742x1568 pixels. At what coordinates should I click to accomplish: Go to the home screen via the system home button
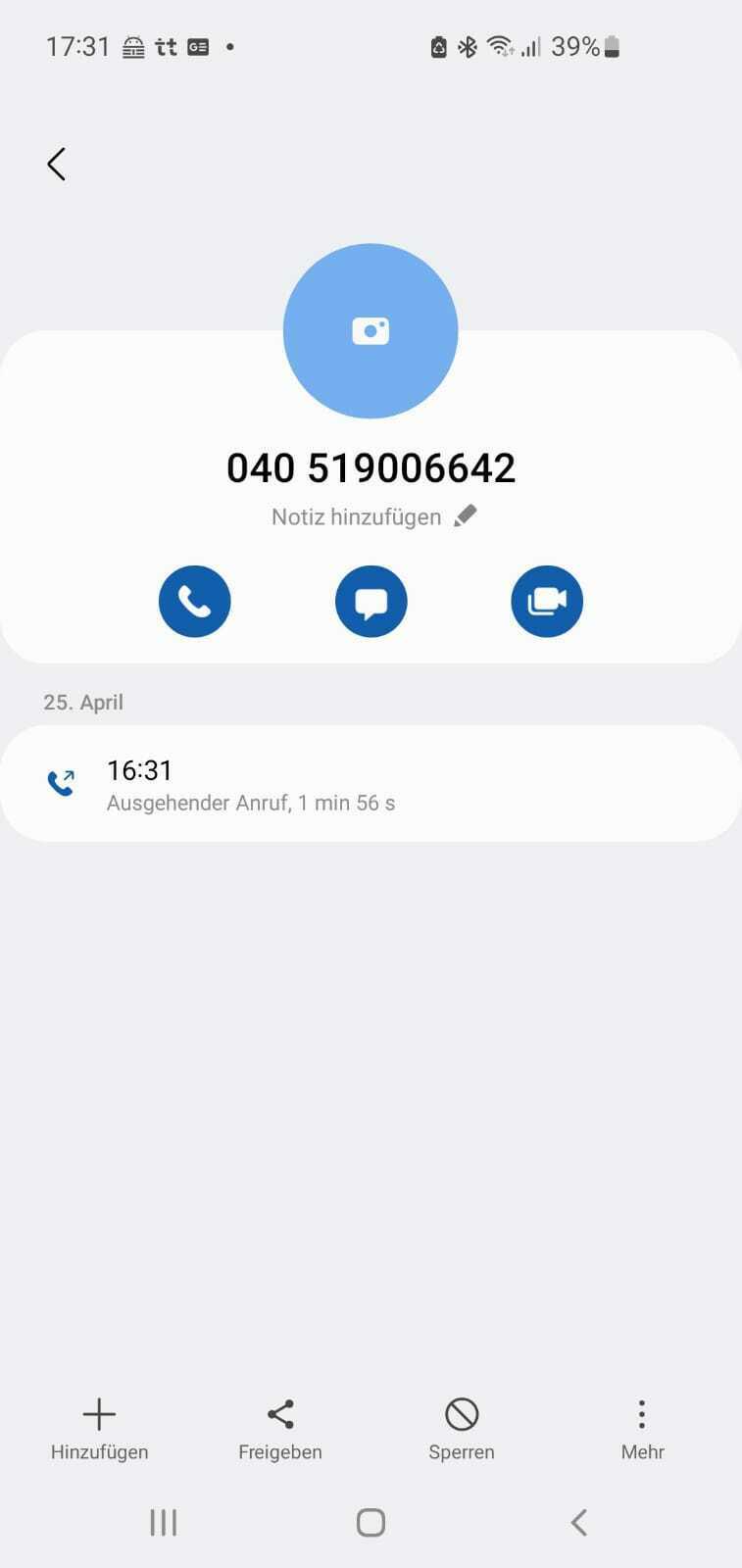point(371,1522)
